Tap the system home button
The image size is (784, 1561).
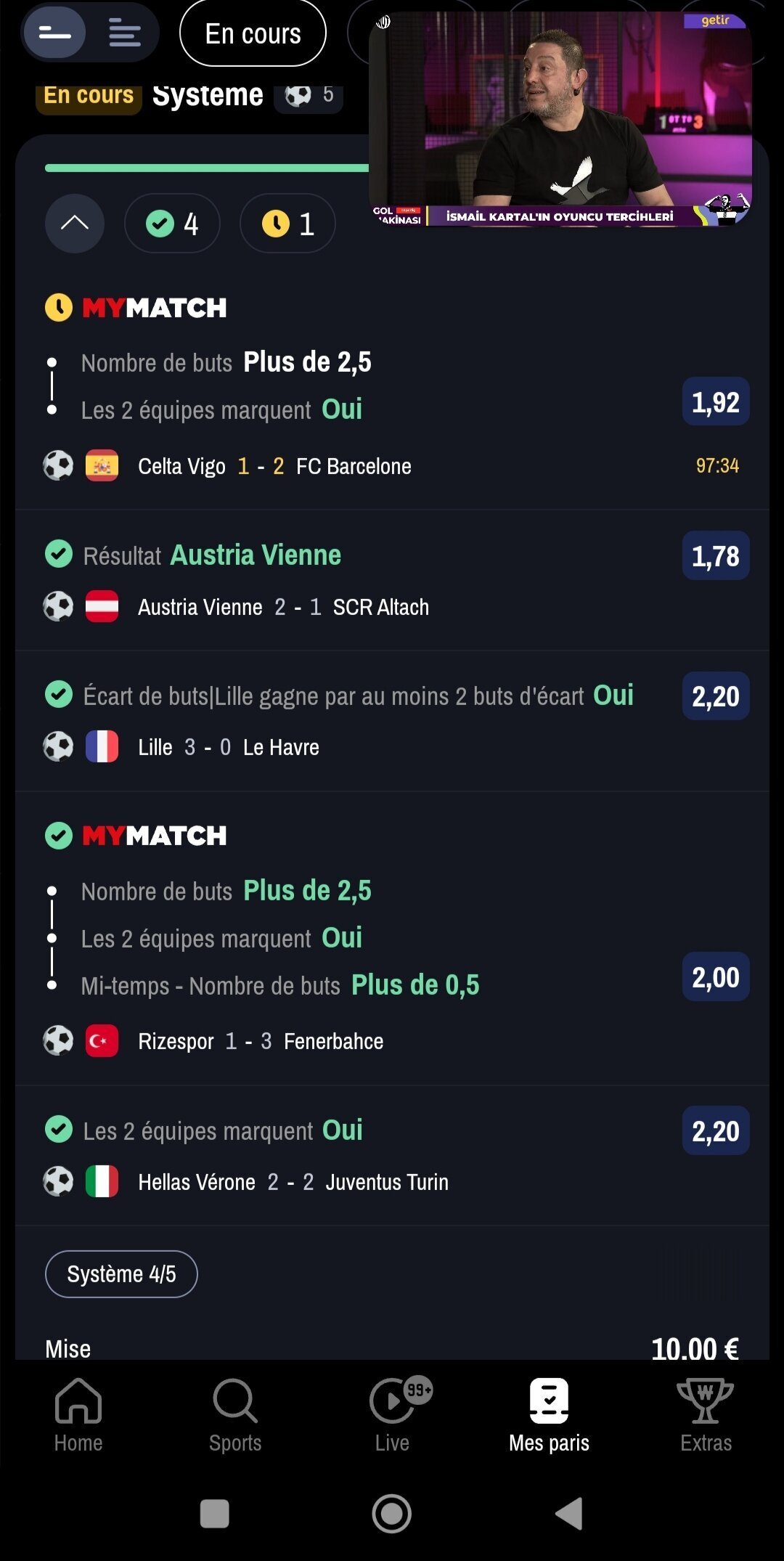tap(392, 1514)
